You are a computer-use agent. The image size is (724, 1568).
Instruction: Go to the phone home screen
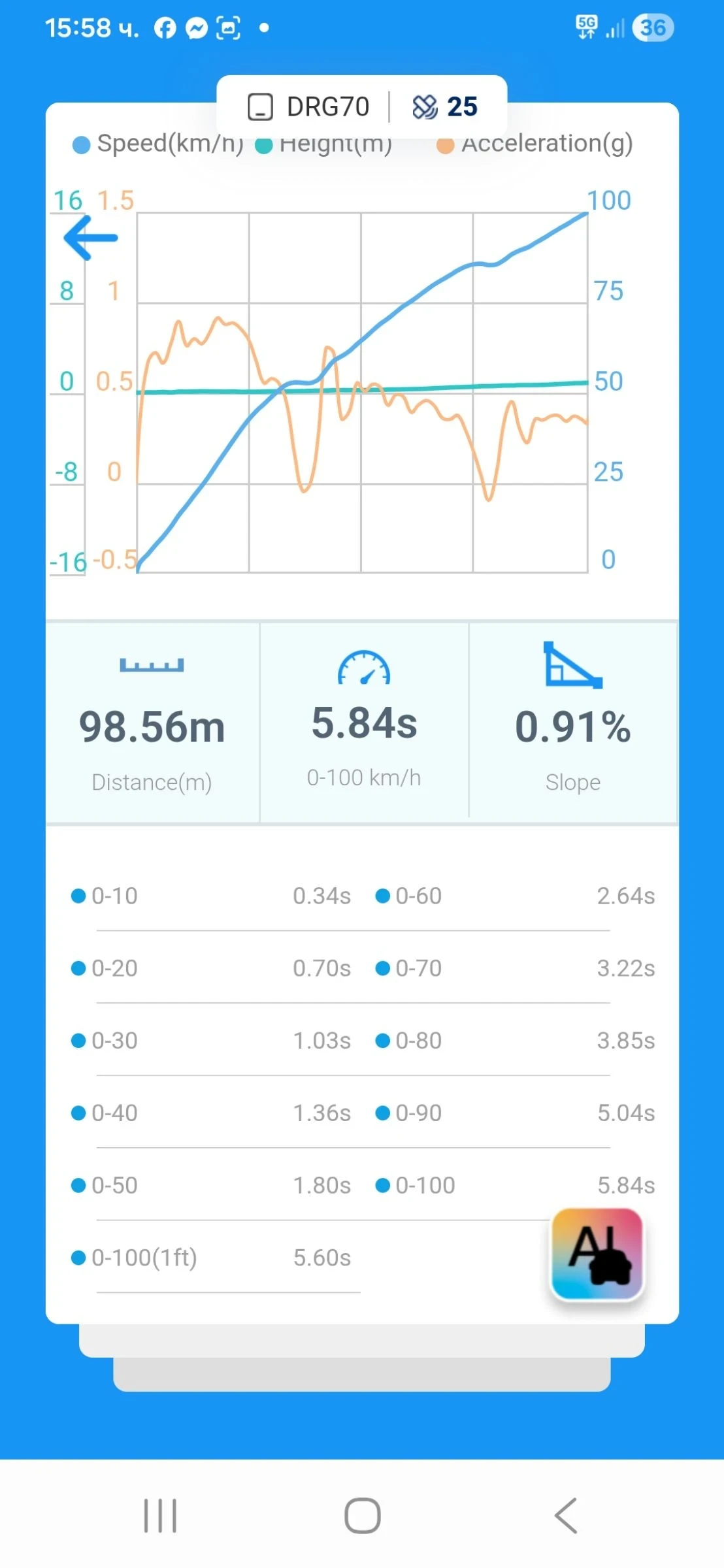point(363,1515)
